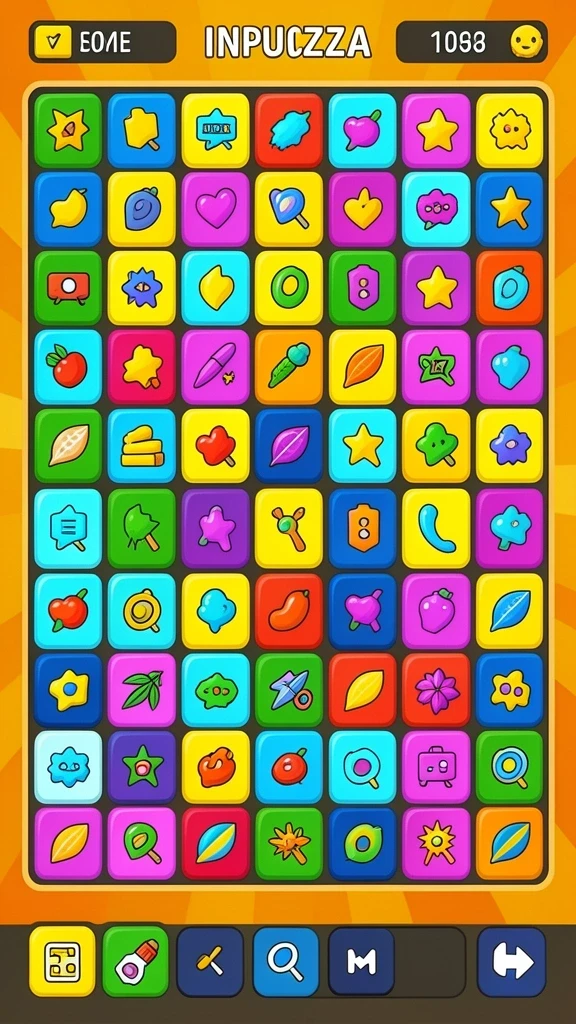The image size is (576, 1024).
Task: Select the purple pen tile
Action: [216, 367]
